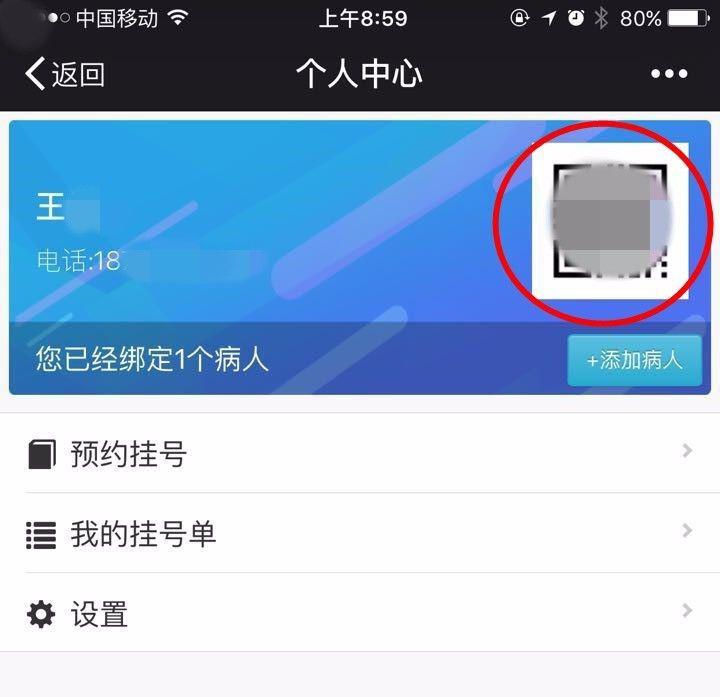Enlarge the personal QR code
The width and height of the screenshot is (720, 697).
pos(610,220)
